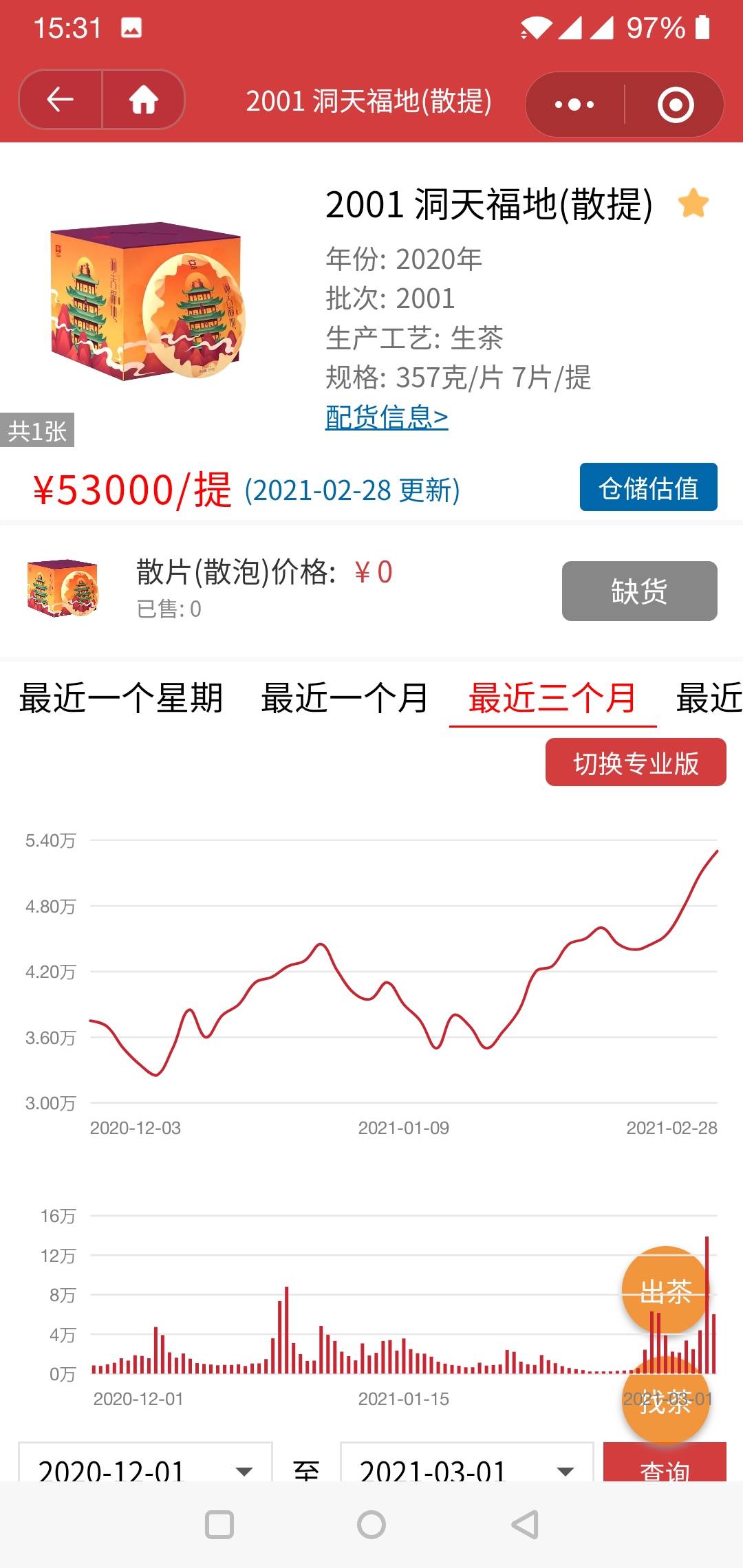
Task: Tap the orange 出茶 floating button
Action: tap(665, 1291)
